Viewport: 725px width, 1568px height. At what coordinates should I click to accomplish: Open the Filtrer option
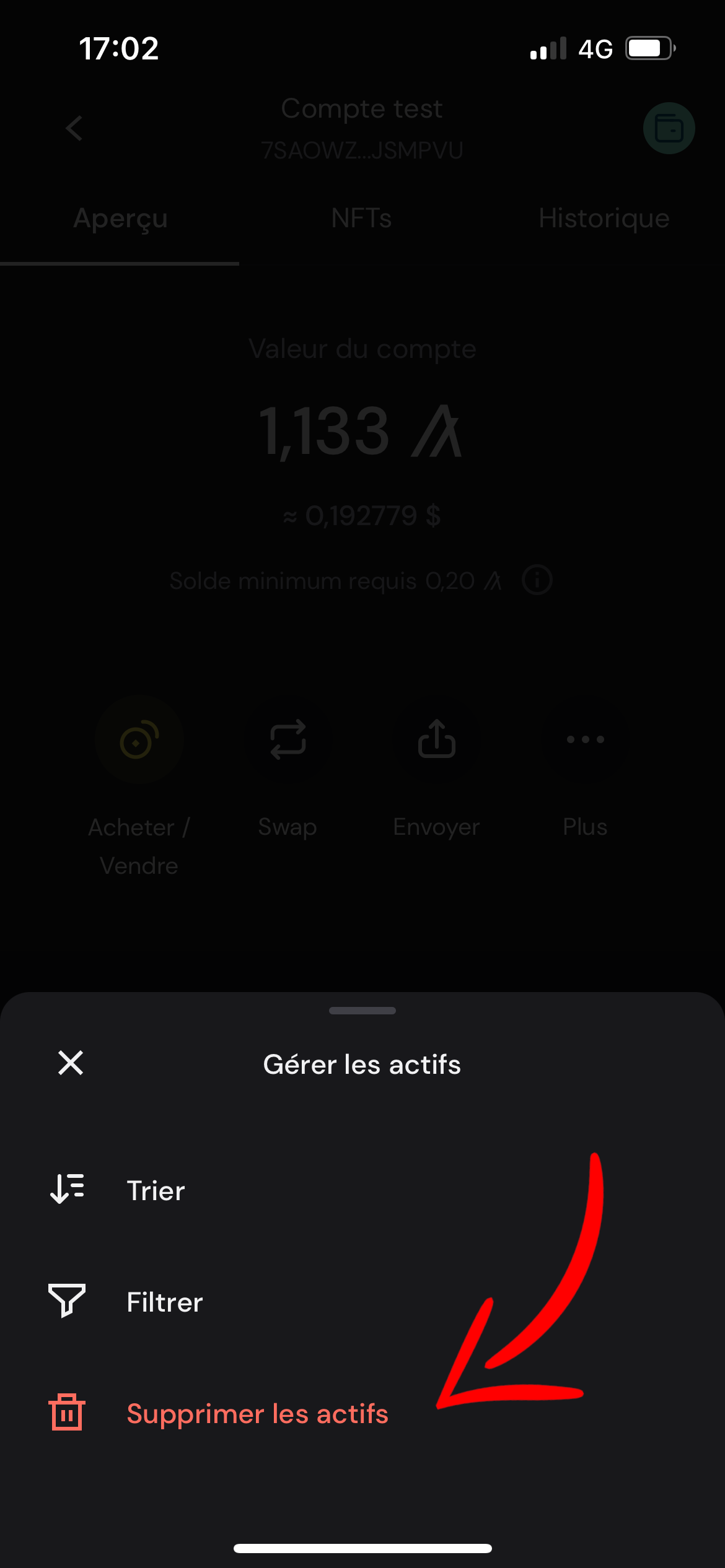164,1302
